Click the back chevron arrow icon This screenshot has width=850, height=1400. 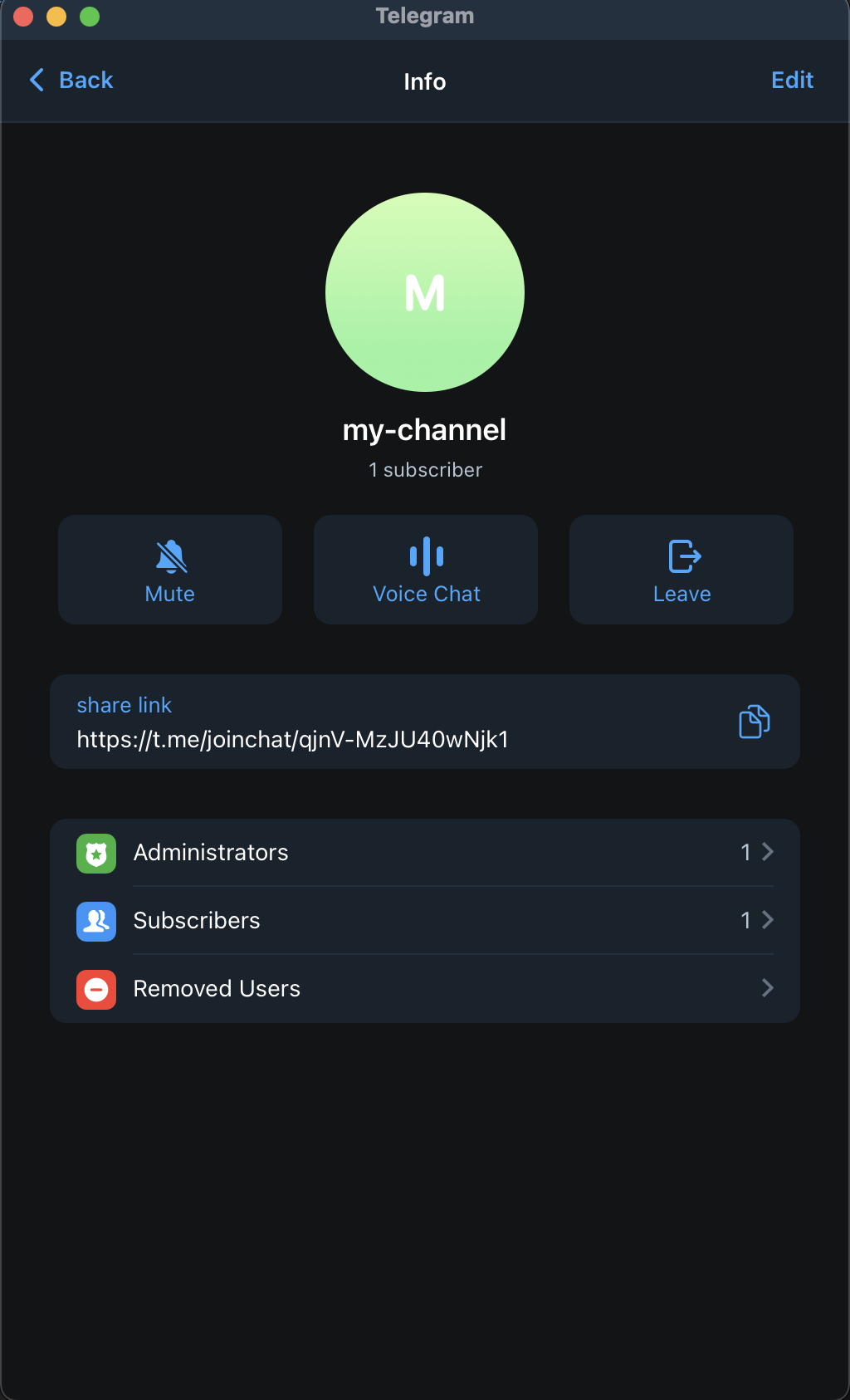pos(35,80)
